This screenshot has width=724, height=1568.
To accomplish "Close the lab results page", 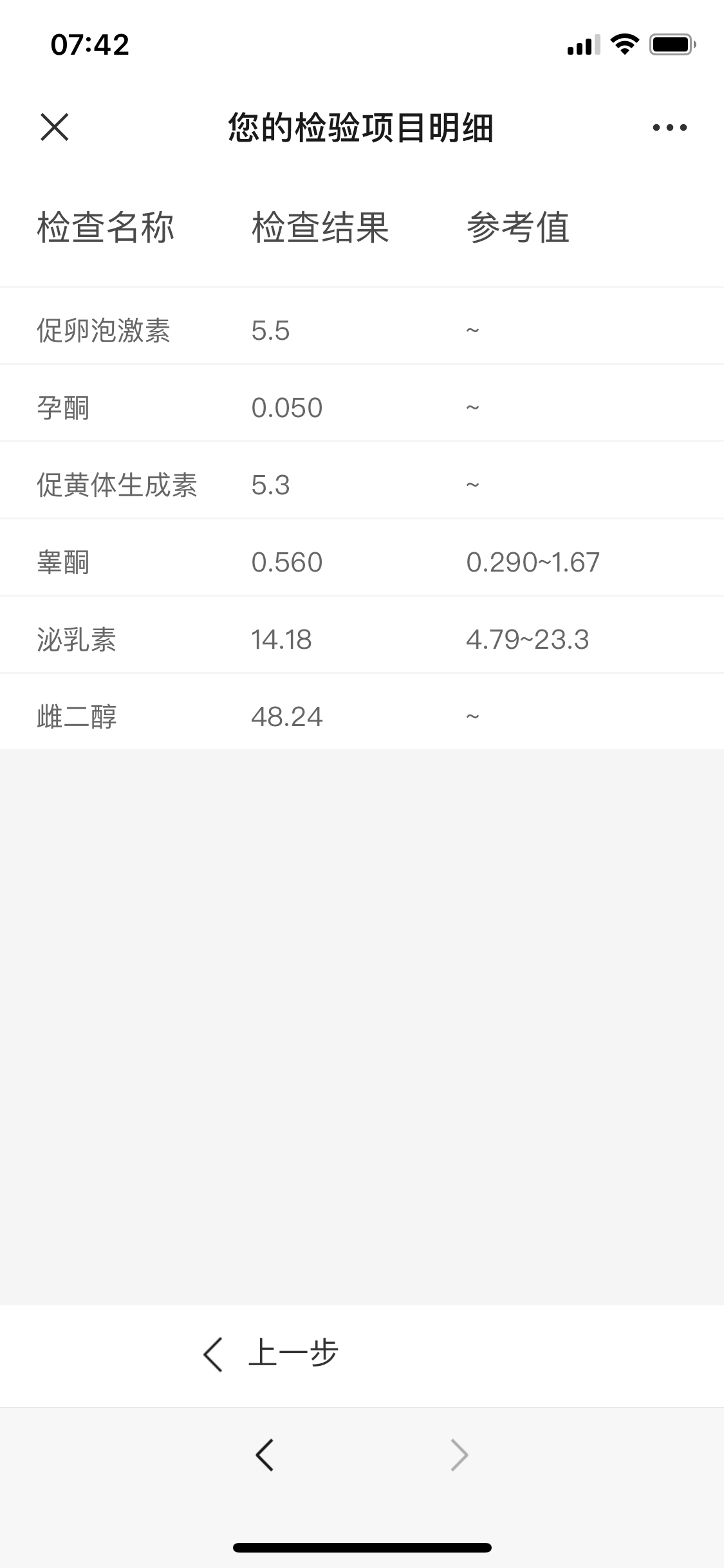I will [x=55, y=127].
